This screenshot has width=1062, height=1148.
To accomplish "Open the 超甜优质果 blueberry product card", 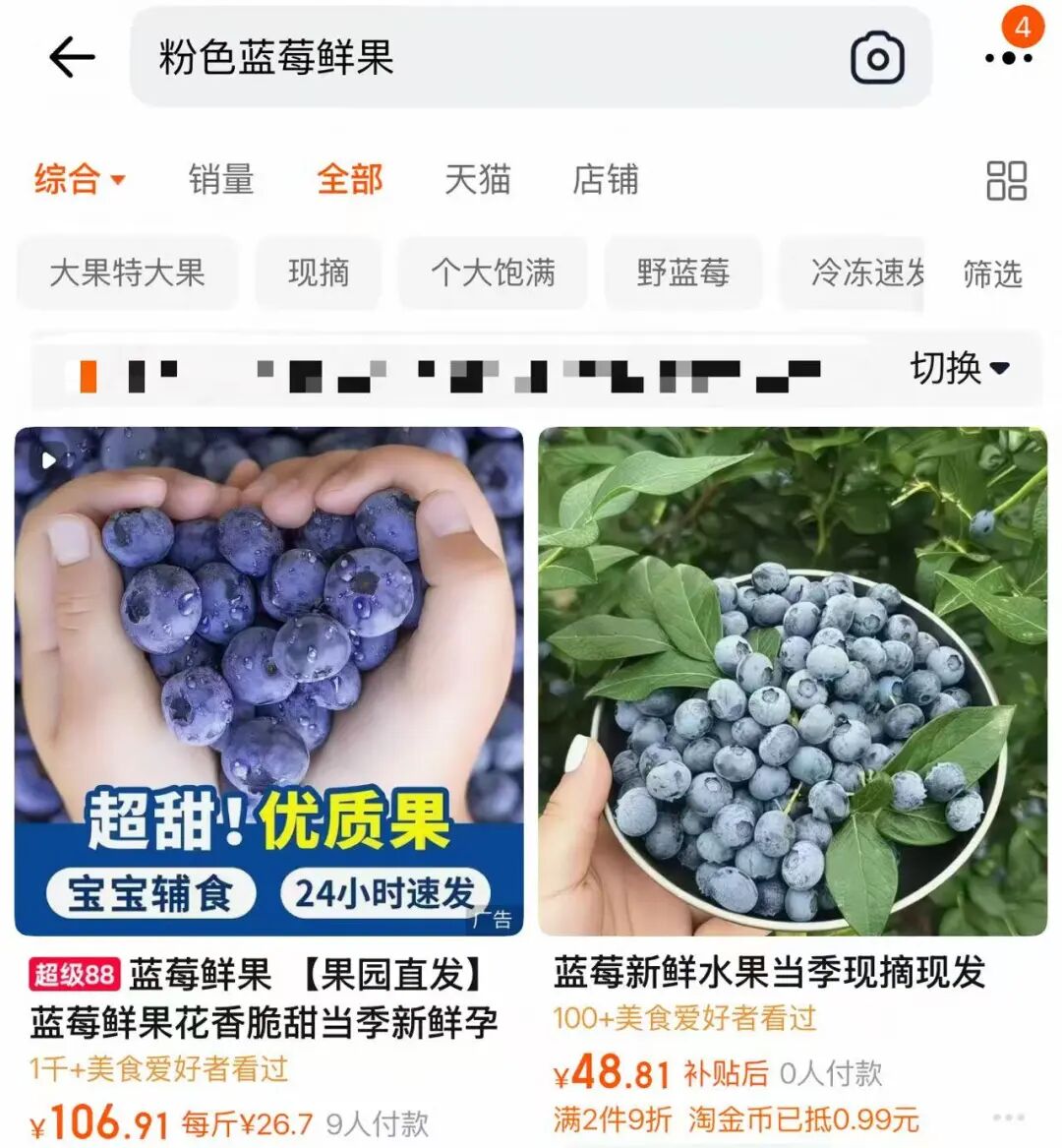I will 268,681.
